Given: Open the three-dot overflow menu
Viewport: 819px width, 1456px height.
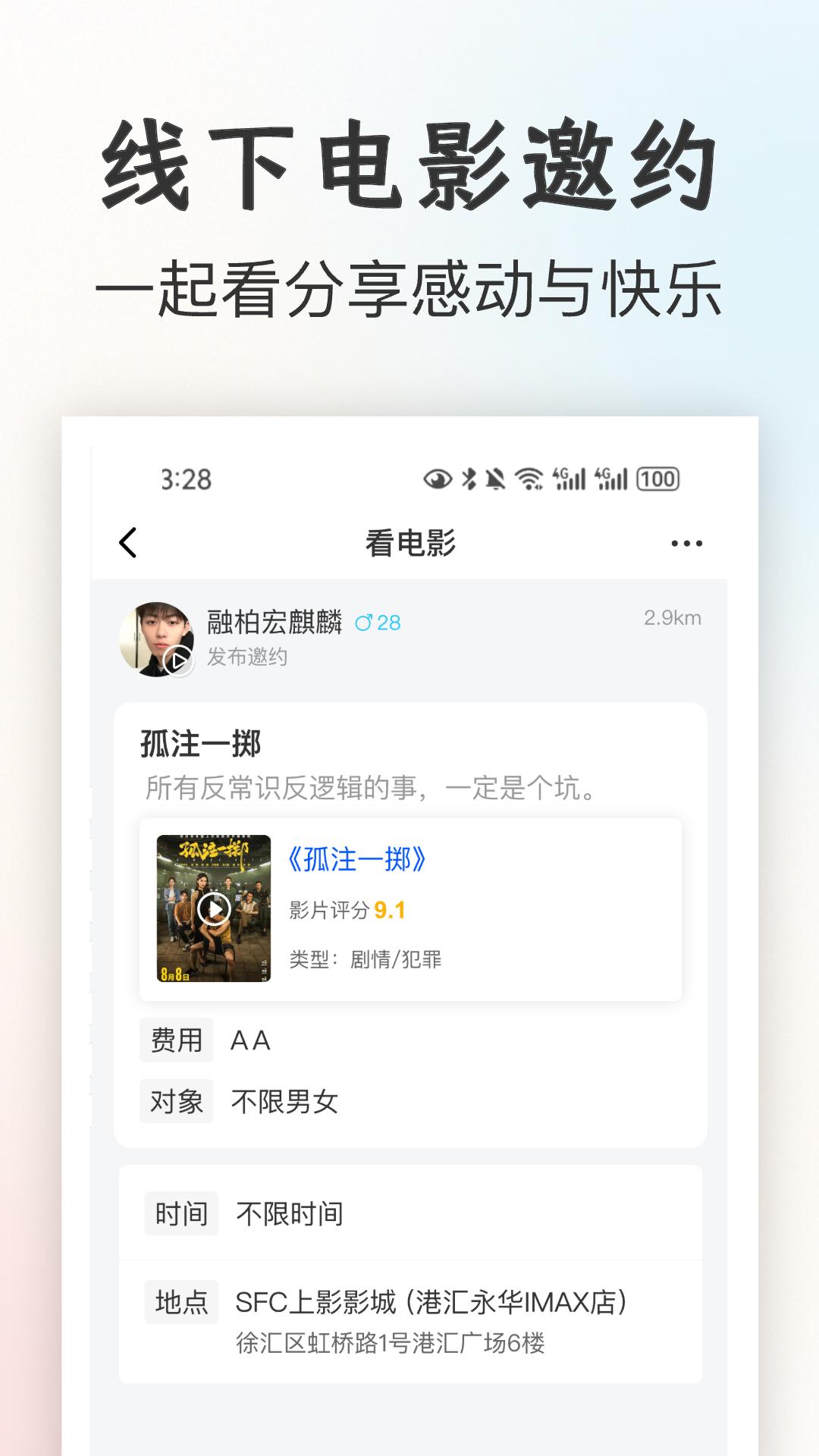Looking at the screenshot, I should pos(685,541).
